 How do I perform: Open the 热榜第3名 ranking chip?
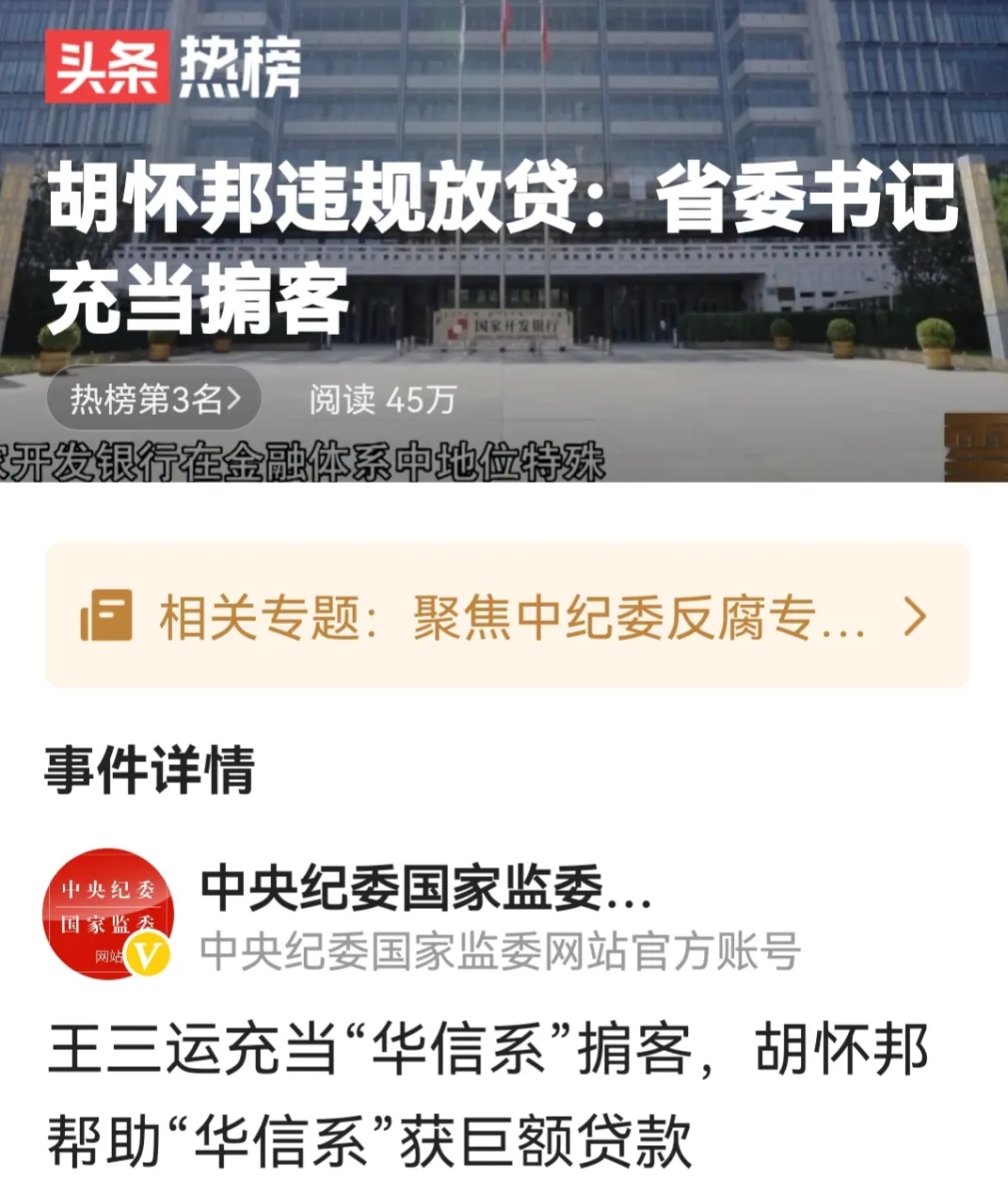click(x=154, y=400)
